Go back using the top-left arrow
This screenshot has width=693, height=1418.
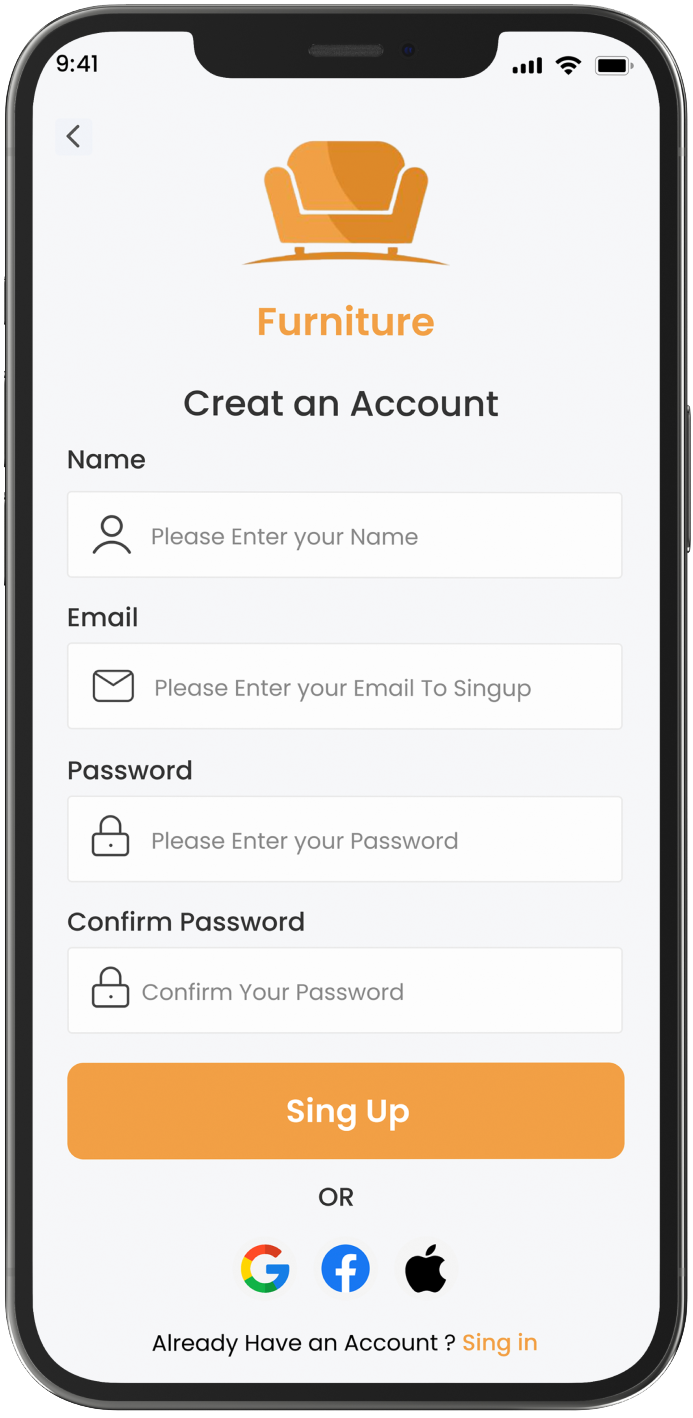pyautogui.click(x=73, y=137)
